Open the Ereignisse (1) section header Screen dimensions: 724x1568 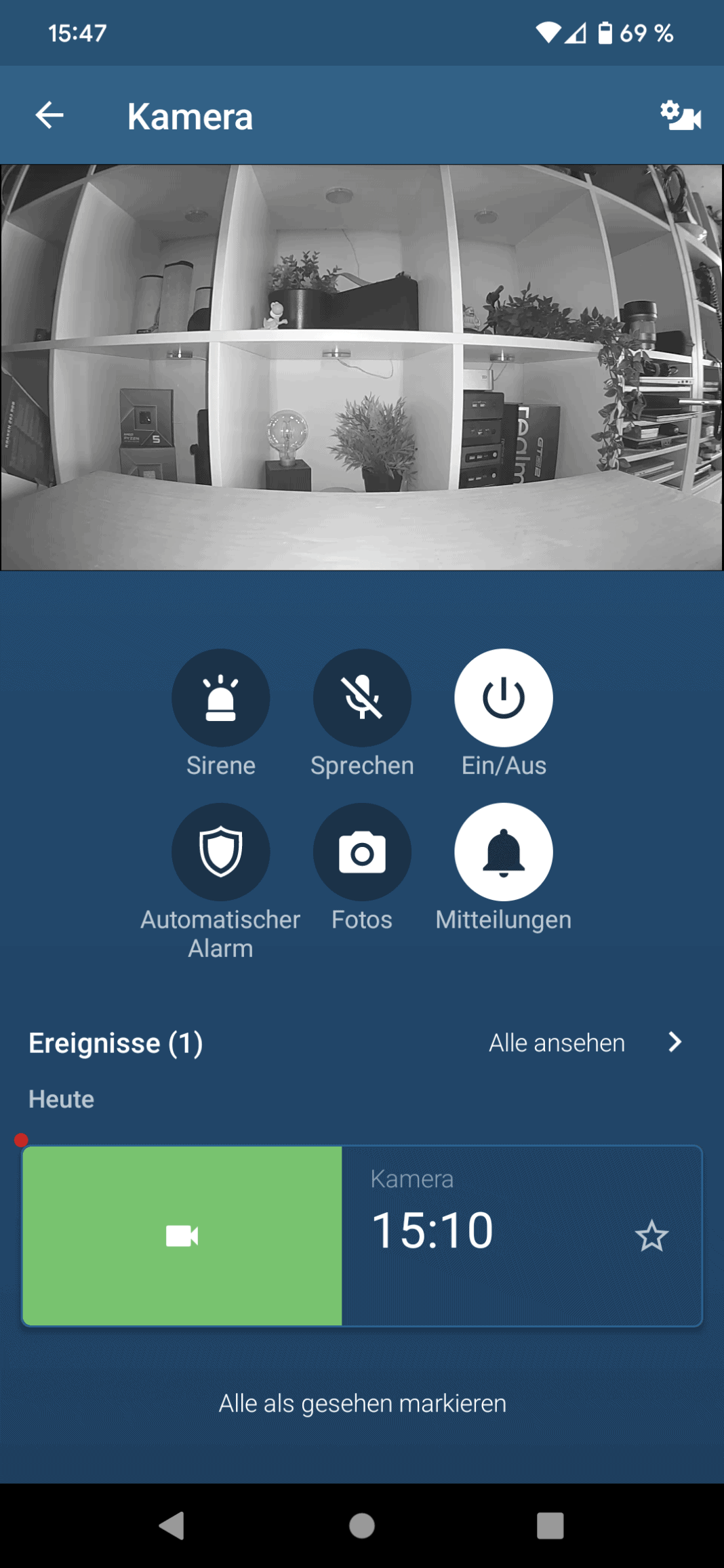click(115, 1043)
